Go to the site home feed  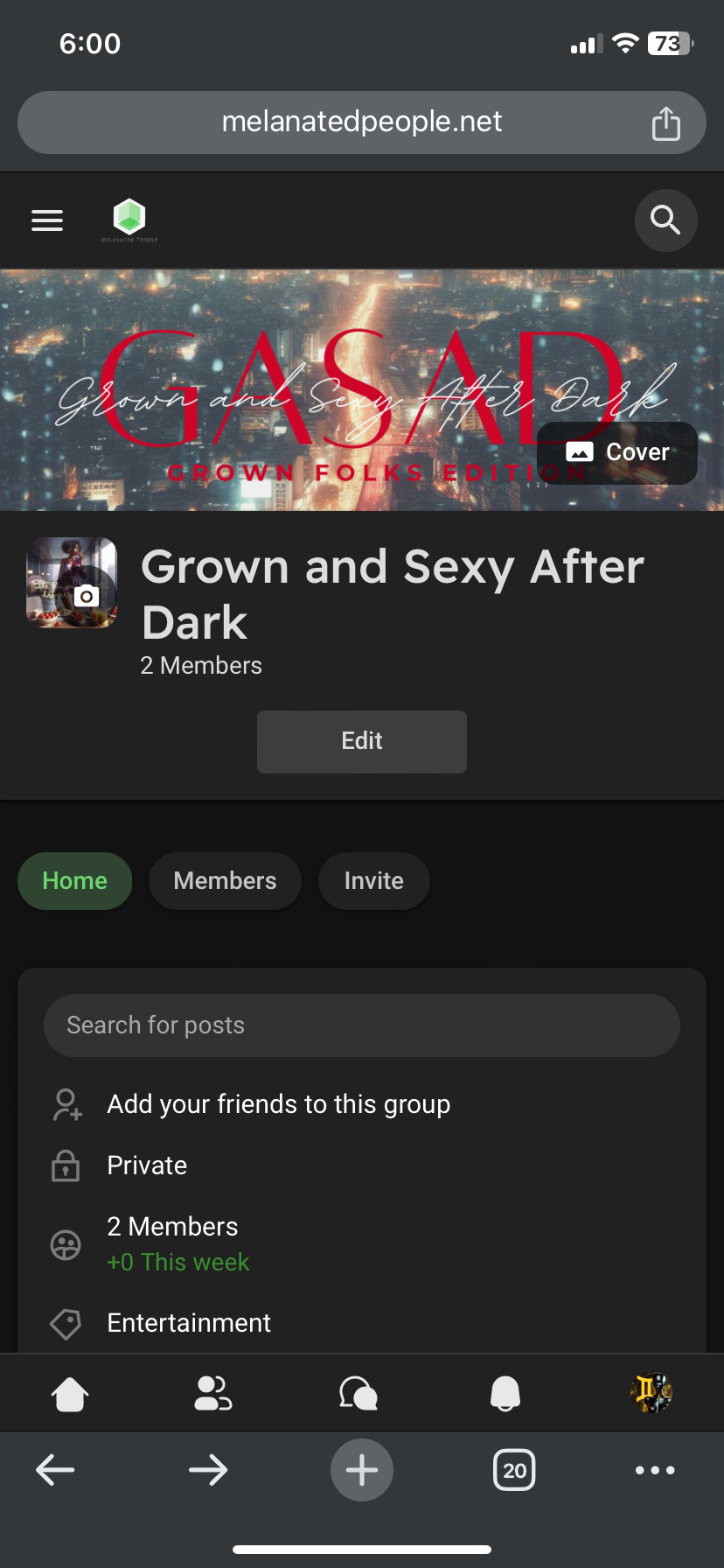[x=70, y=1394]
